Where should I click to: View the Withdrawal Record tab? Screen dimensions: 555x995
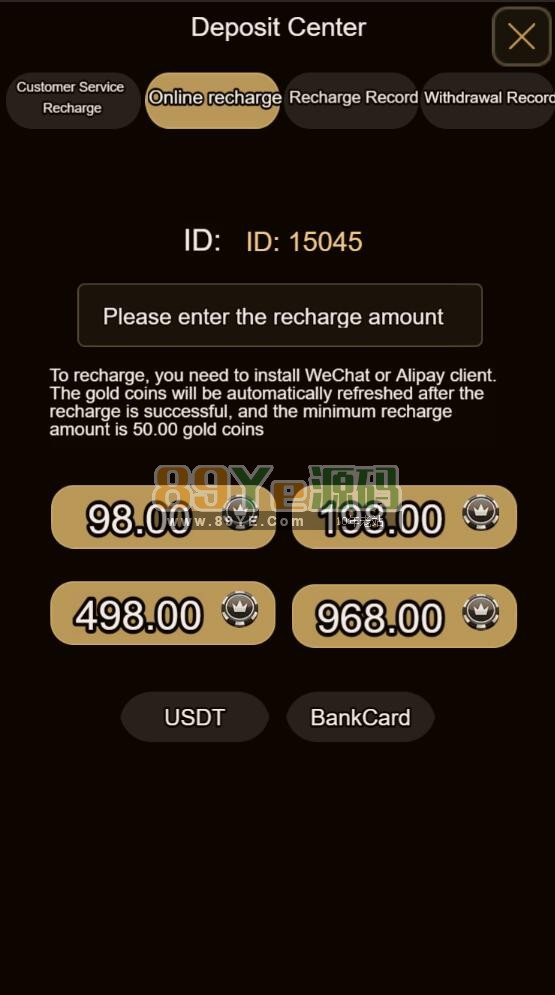click(x=488, y=100)
